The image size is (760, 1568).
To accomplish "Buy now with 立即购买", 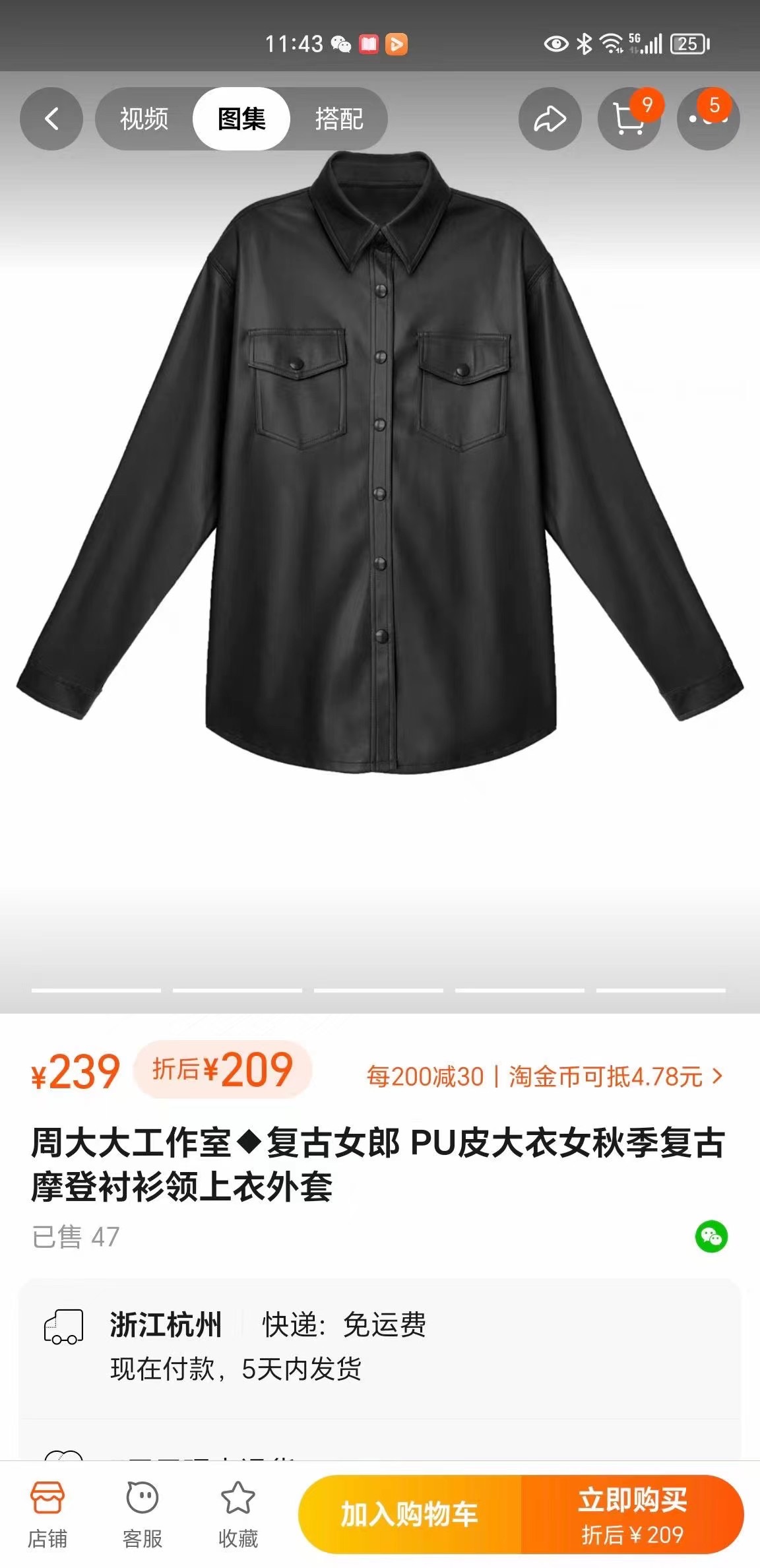I will click(632, 1514).
